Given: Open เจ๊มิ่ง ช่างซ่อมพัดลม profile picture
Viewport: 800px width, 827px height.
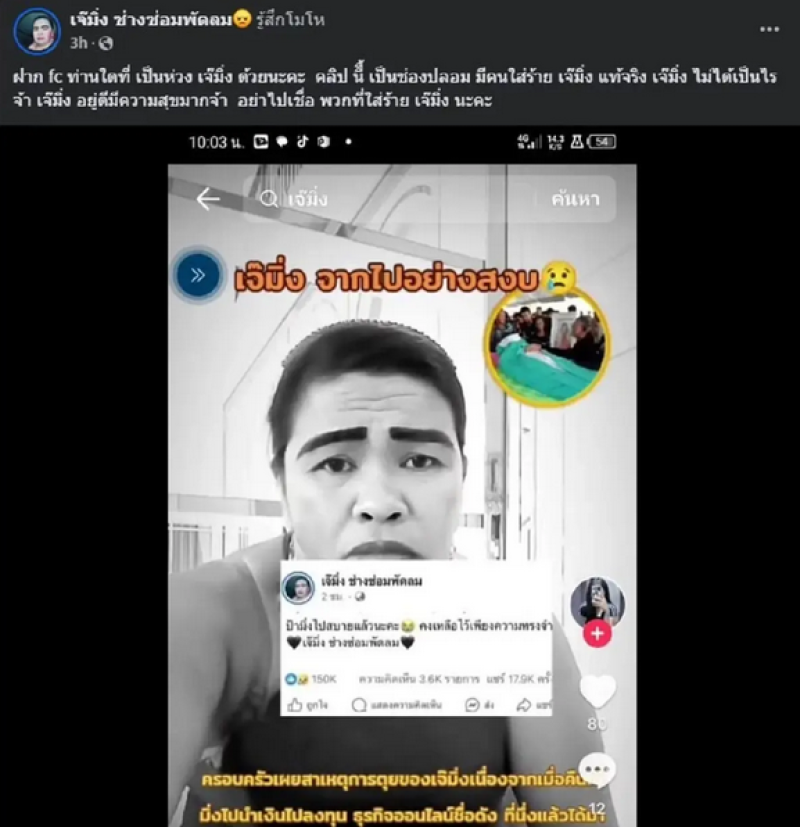Looking at the screenshot, I should [x=36, y=30].
